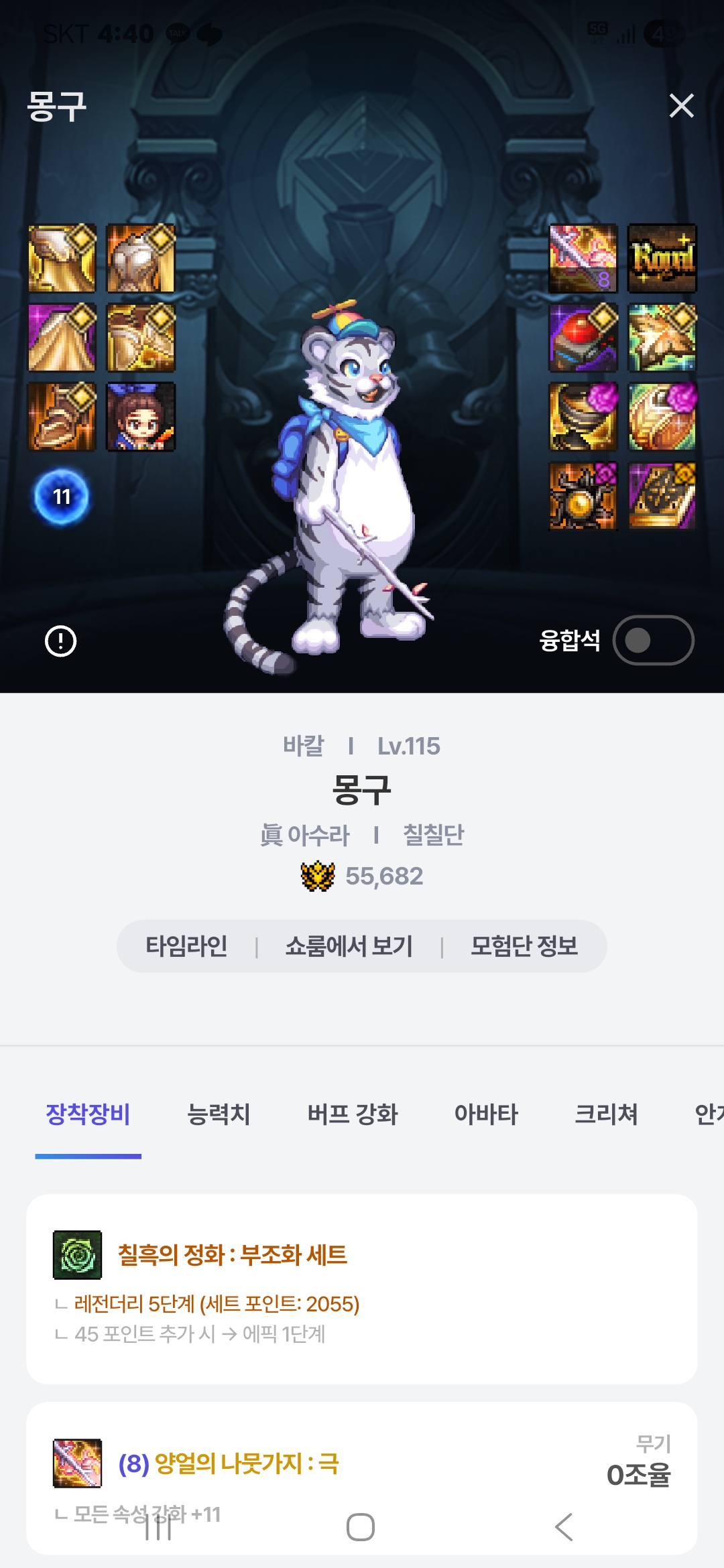Open 모험단 정보
The height and width of the screenshot is (1568, 724).
(524, 946)
